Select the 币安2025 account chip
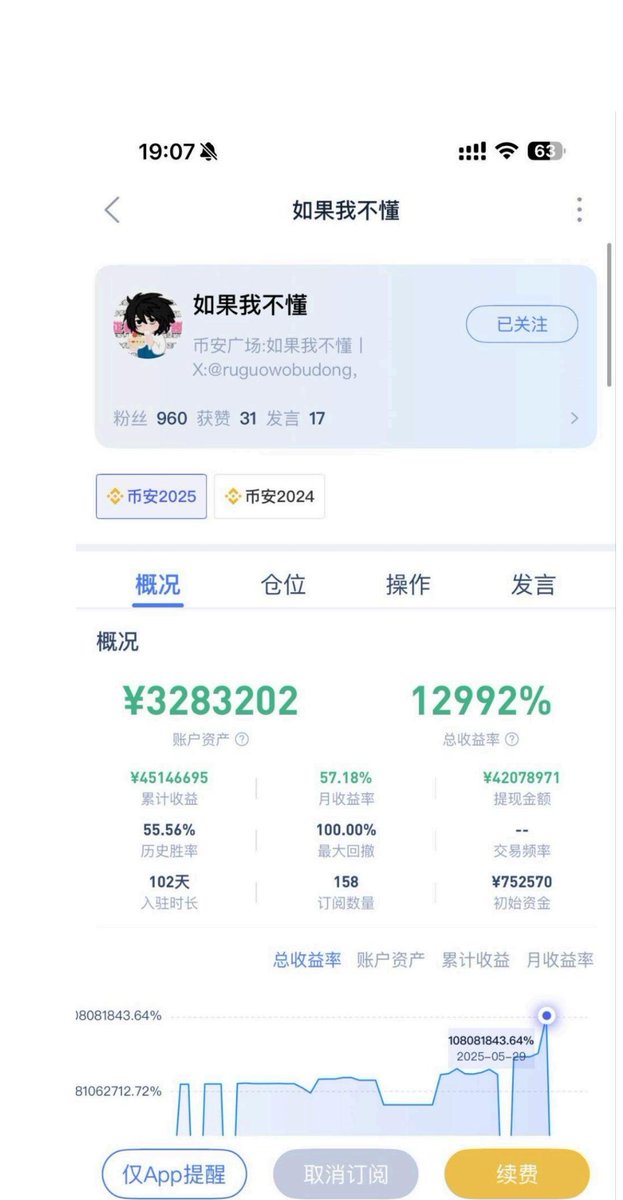 coord(151,496)
